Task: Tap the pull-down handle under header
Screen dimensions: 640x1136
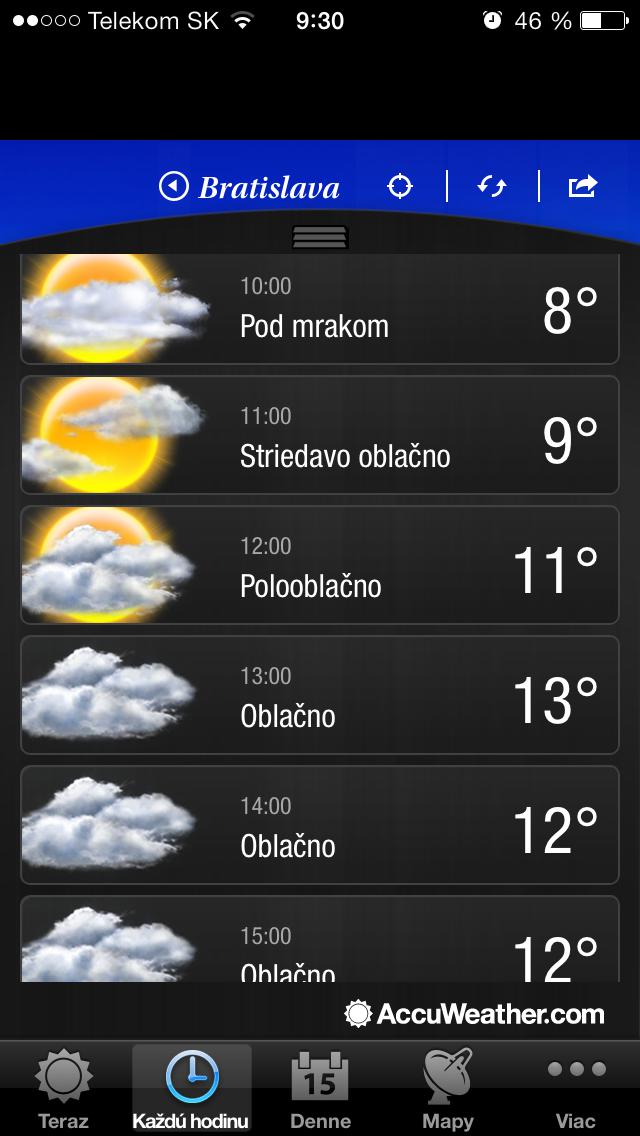Action: point(320,237)
